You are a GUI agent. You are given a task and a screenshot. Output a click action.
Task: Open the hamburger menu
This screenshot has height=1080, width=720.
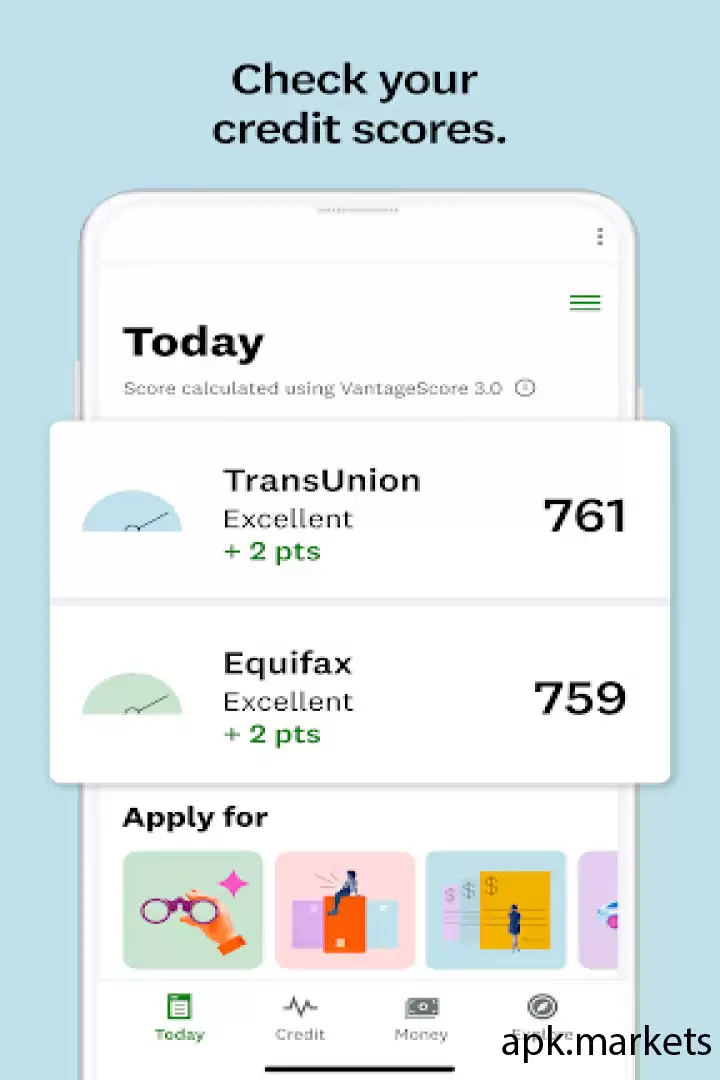point(585,302)
